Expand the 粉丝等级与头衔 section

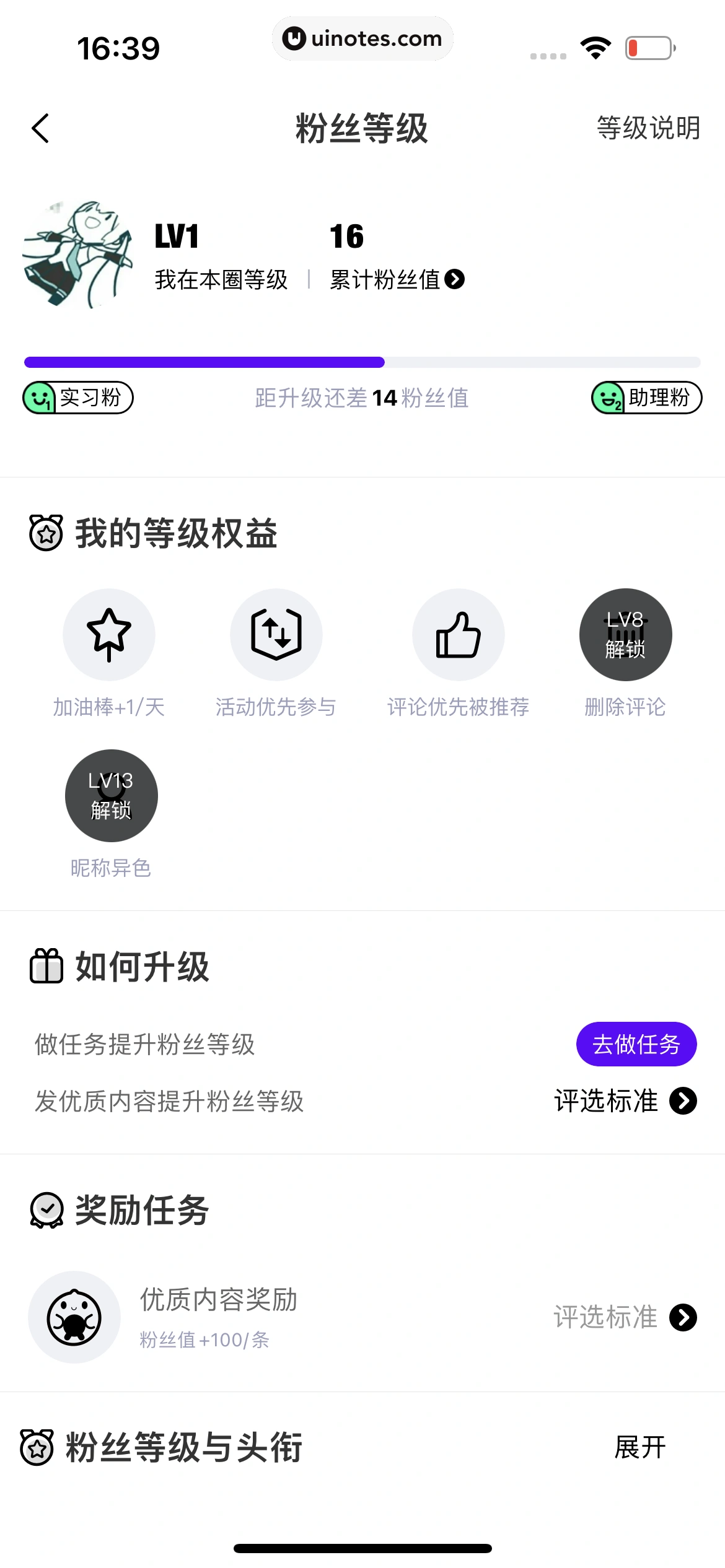pos(639,1447)
